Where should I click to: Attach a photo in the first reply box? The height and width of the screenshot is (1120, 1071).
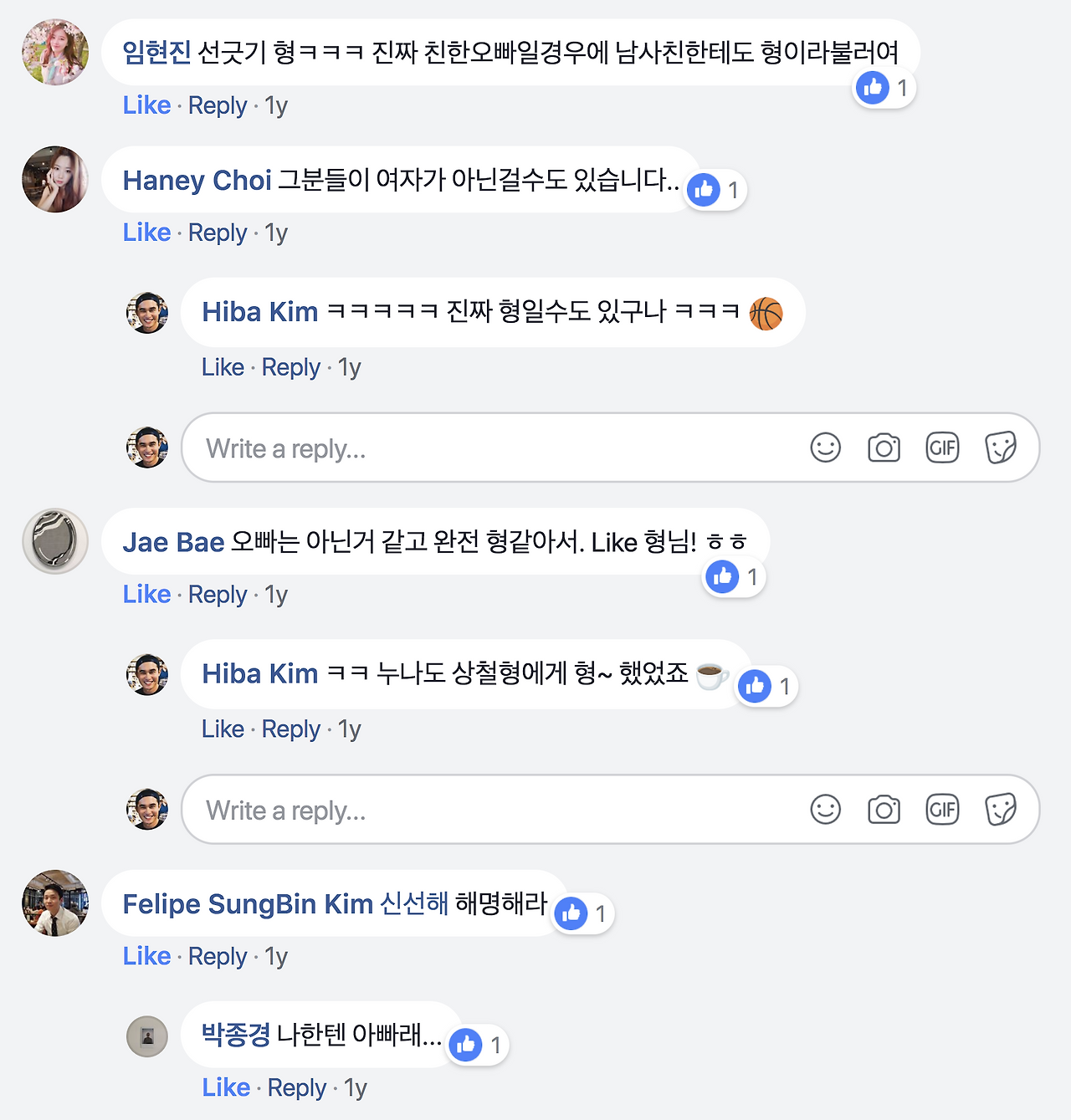884,447
